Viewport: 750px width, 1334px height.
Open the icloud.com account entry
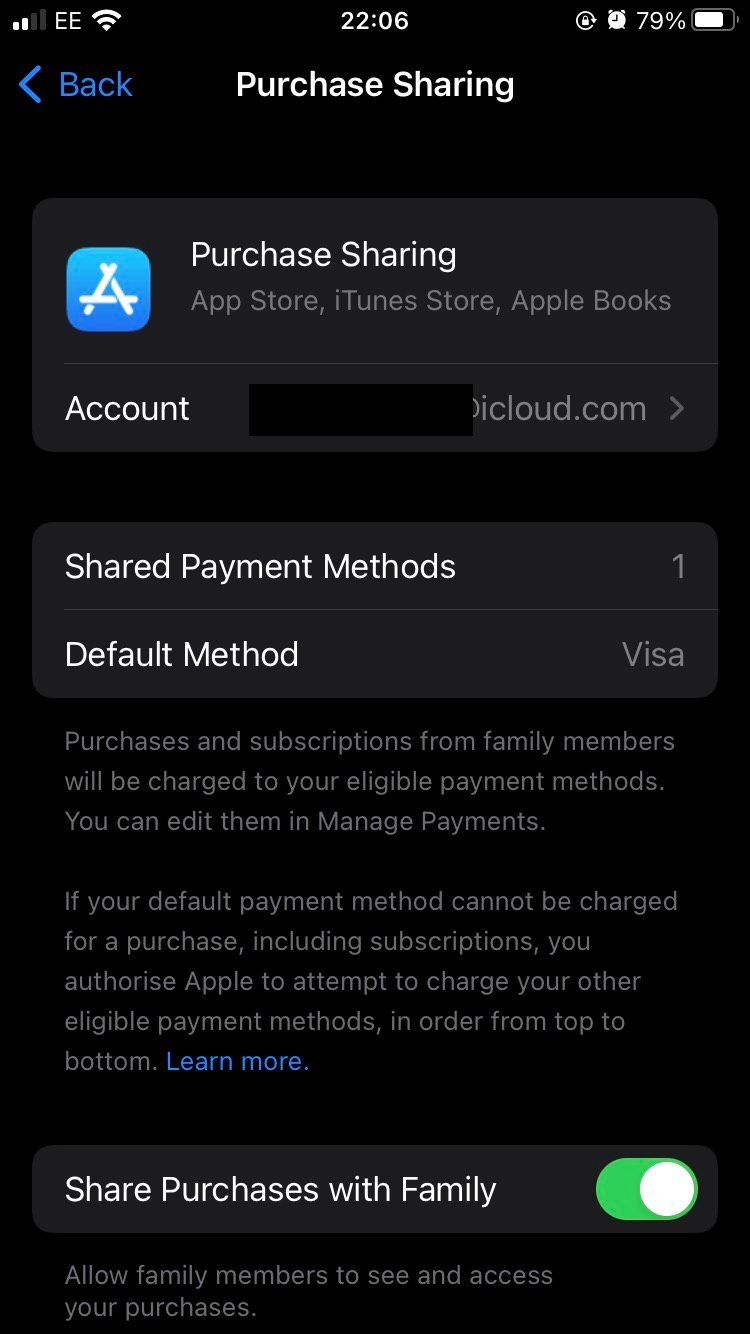[x=560, y=408]
